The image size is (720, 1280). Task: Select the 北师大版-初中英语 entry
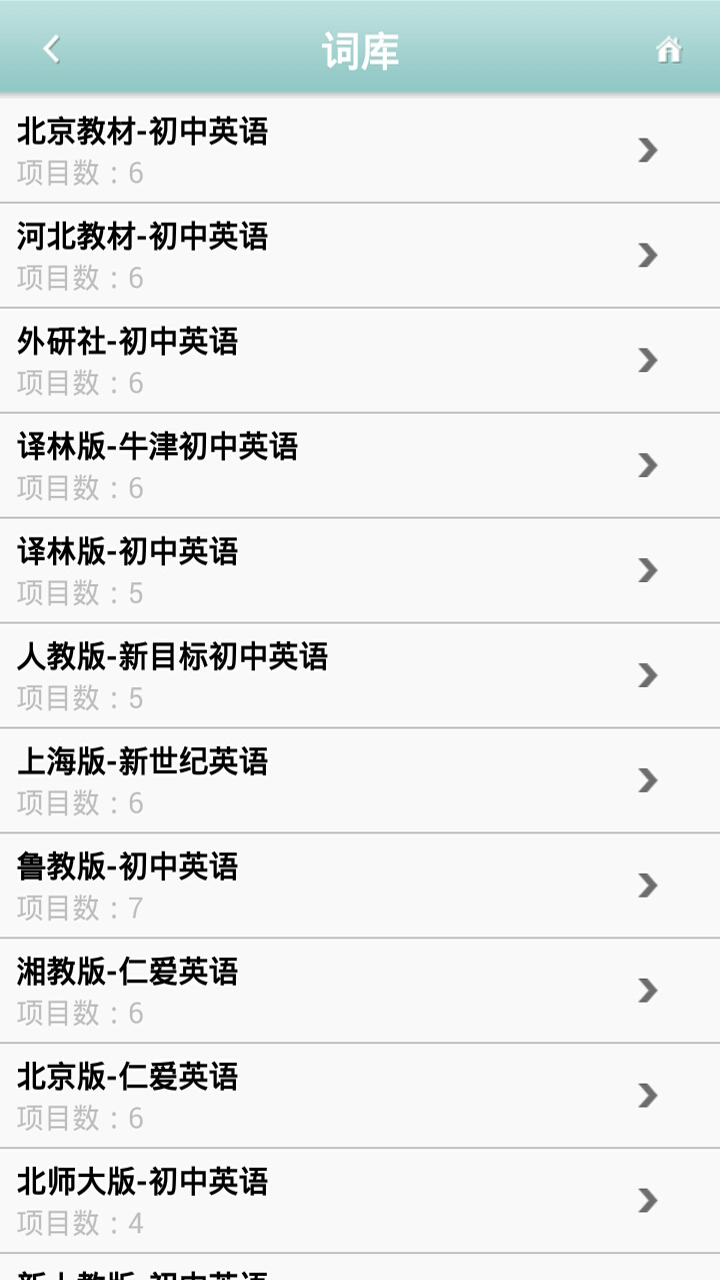[x=360, y=1200]
